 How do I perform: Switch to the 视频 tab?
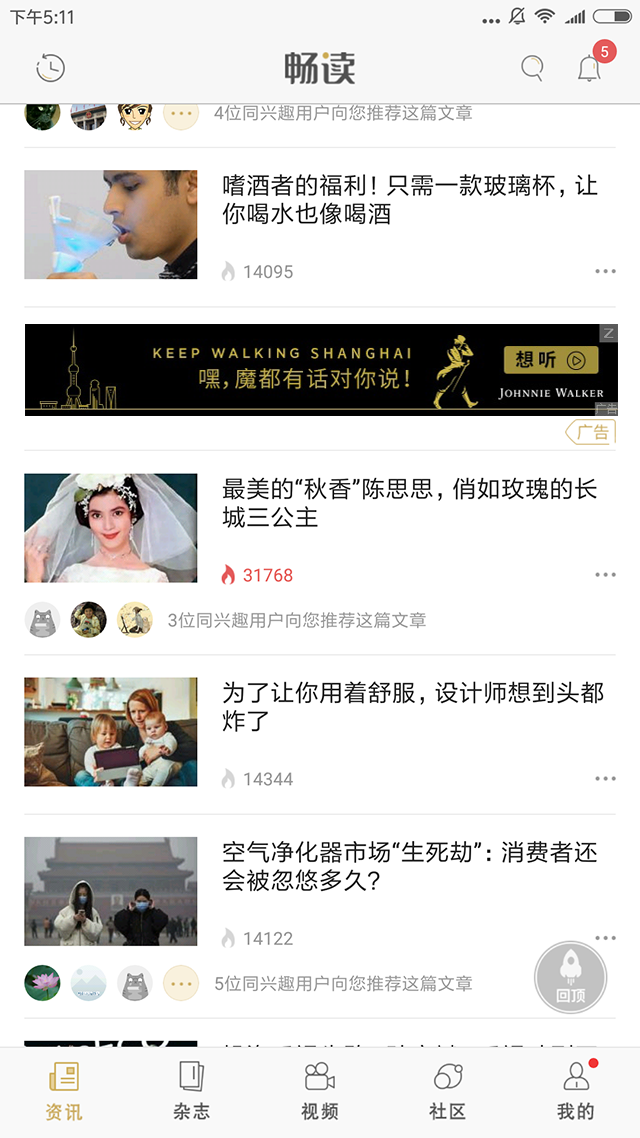pyautogui.click(x=320, y=1092)
